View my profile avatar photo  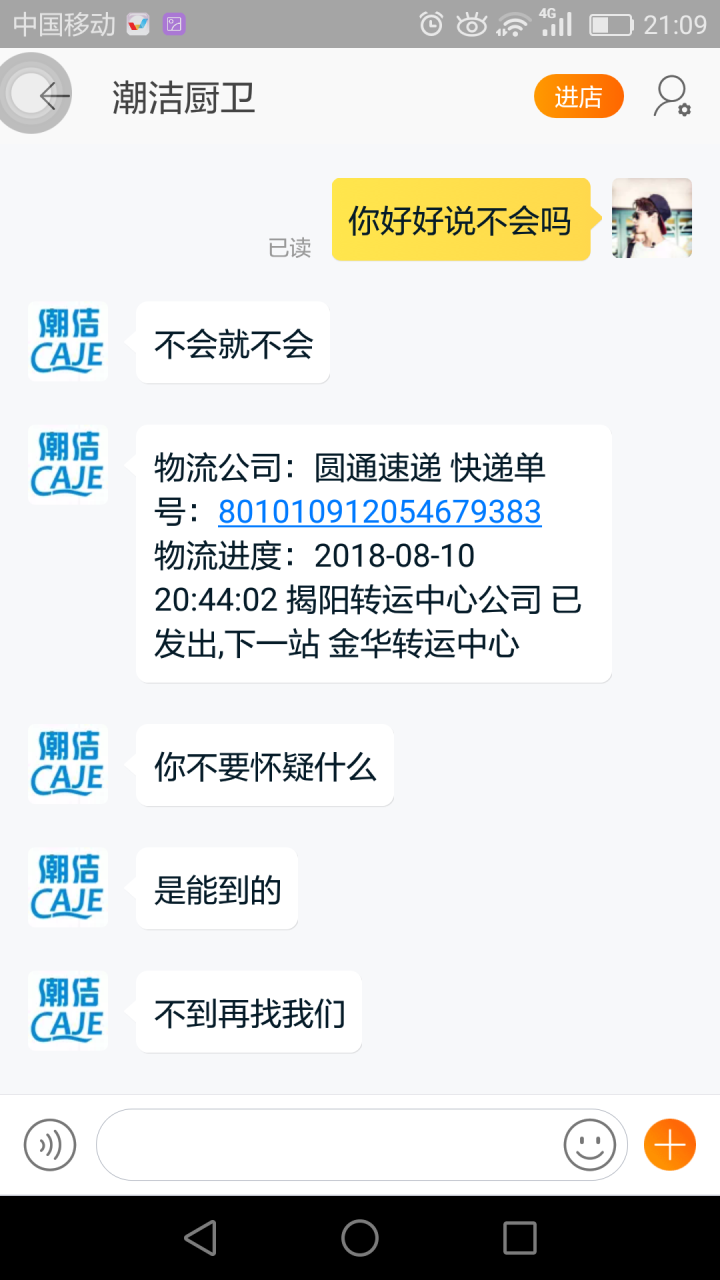point(652,218)
